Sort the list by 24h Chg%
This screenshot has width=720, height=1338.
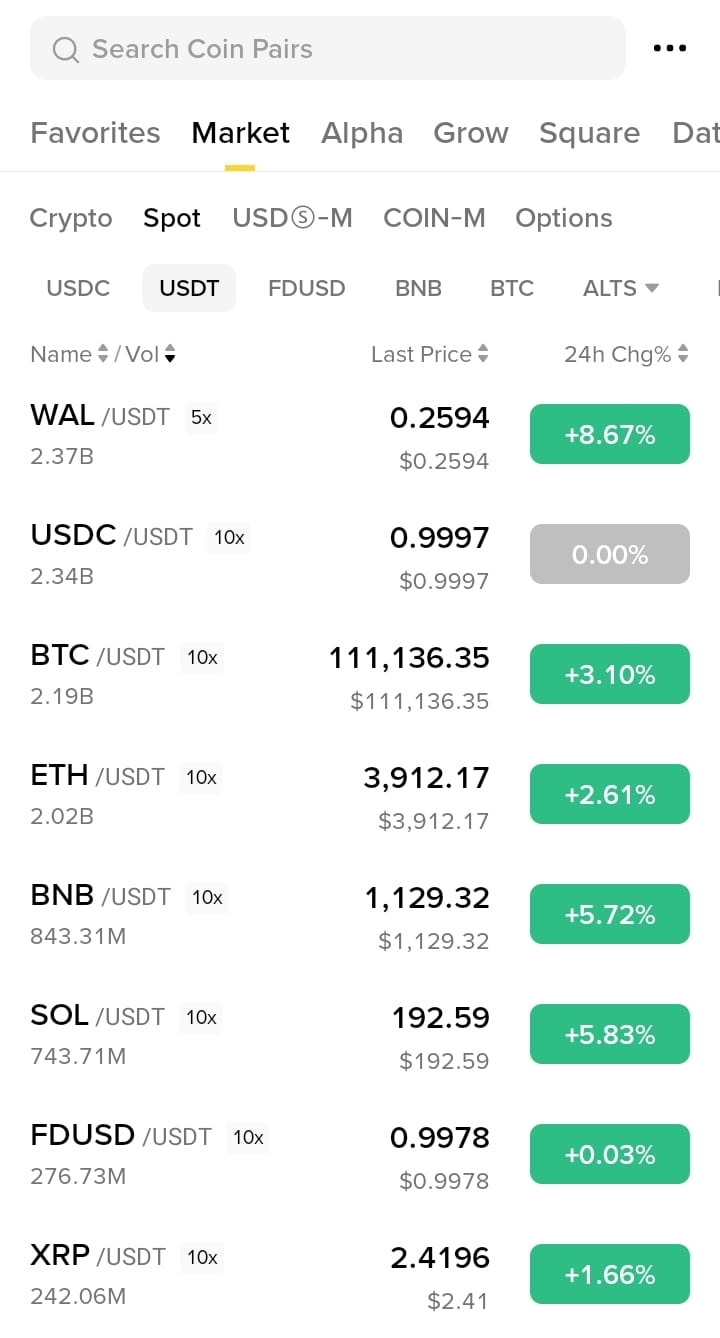(x=627, y=354)
